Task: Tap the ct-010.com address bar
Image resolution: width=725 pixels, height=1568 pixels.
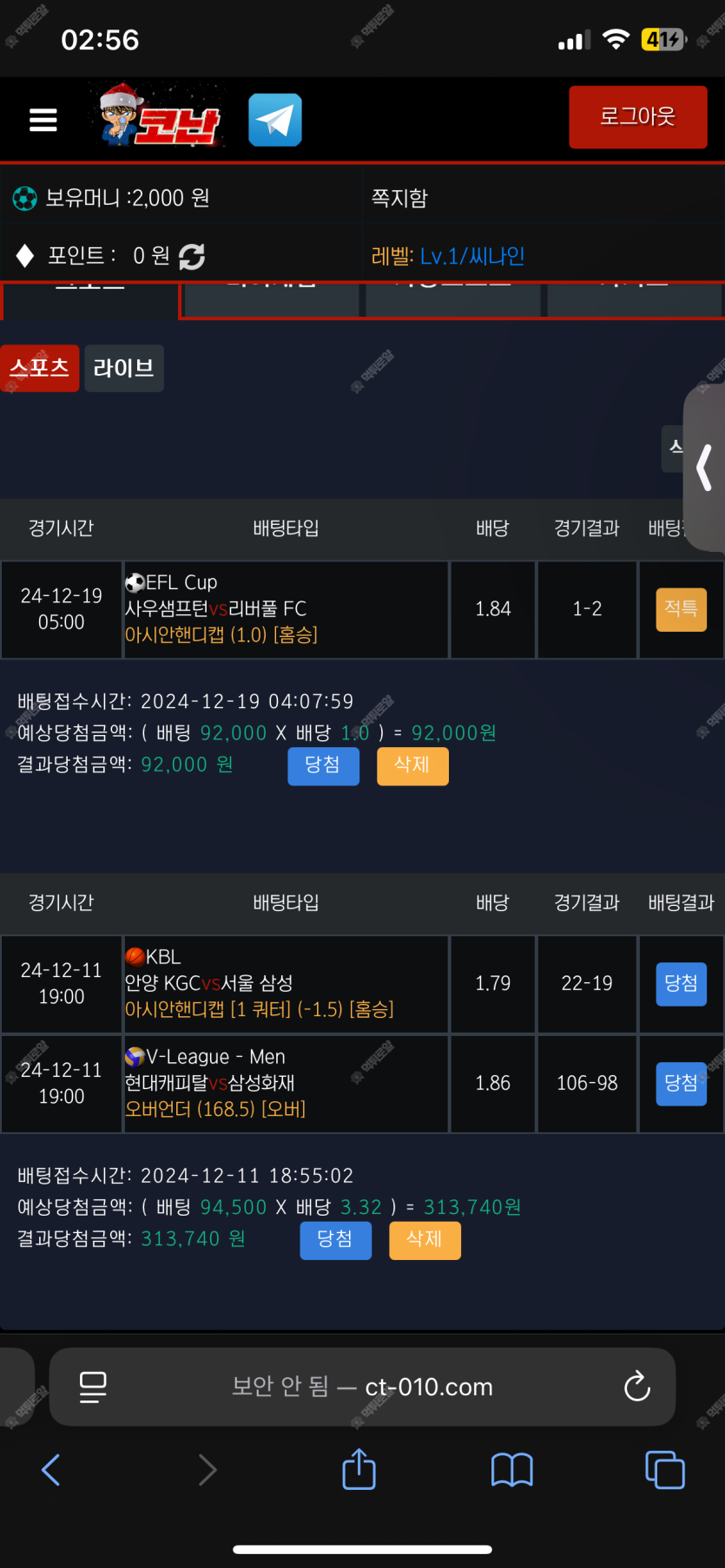Action: pyautogui.click(x=362, y=1387)
